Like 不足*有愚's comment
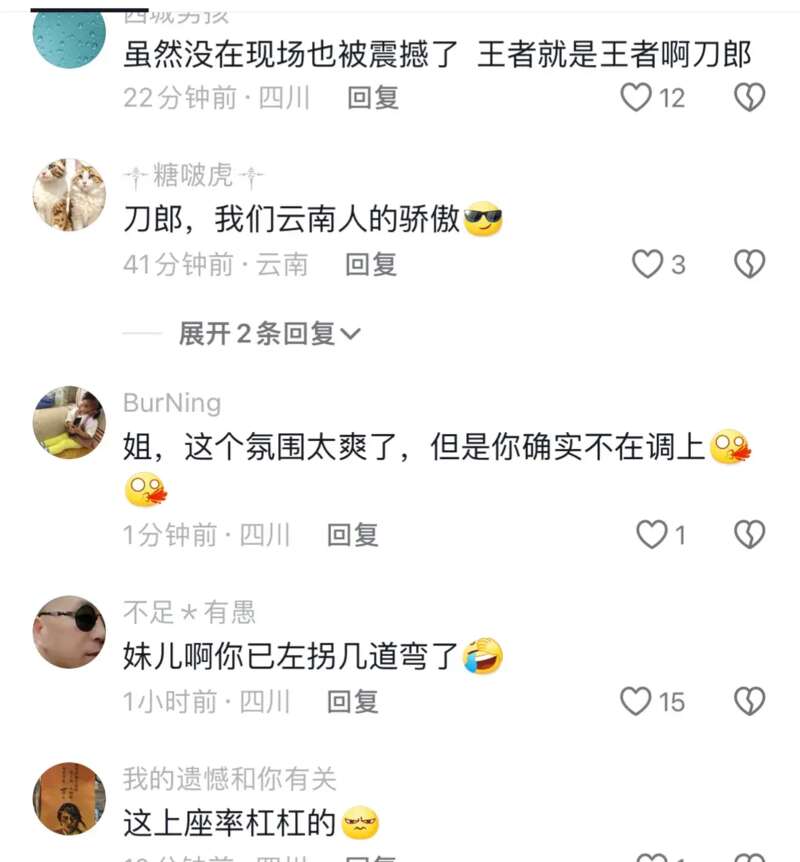Screen dimensions: 800x862 click(x=636, y=701)
